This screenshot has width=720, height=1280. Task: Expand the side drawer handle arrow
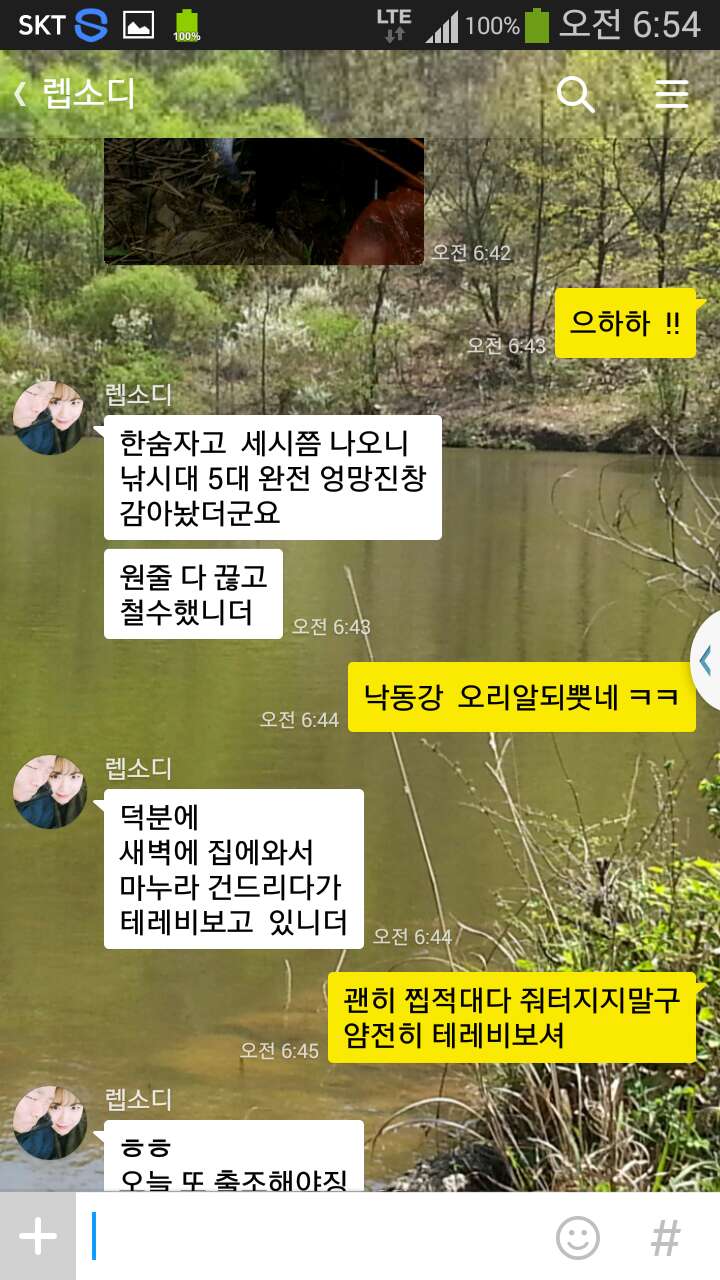[706, 660]
